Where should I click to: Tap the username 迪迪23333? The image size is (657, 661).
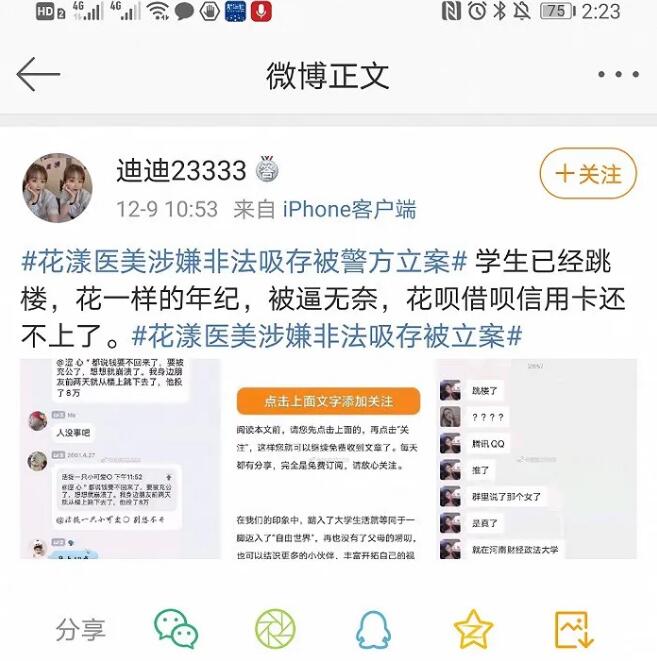(181, 172)
